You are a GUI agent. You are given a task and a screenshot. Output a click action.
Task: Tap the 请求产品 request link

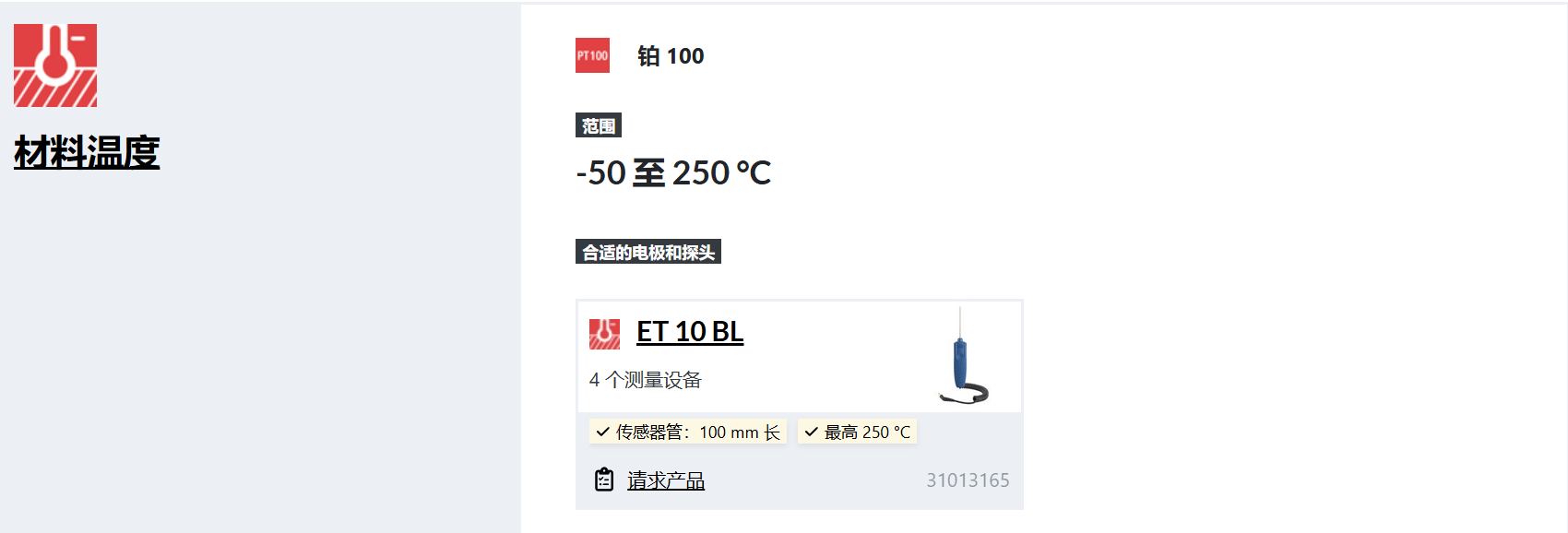(x=665, y=480)
